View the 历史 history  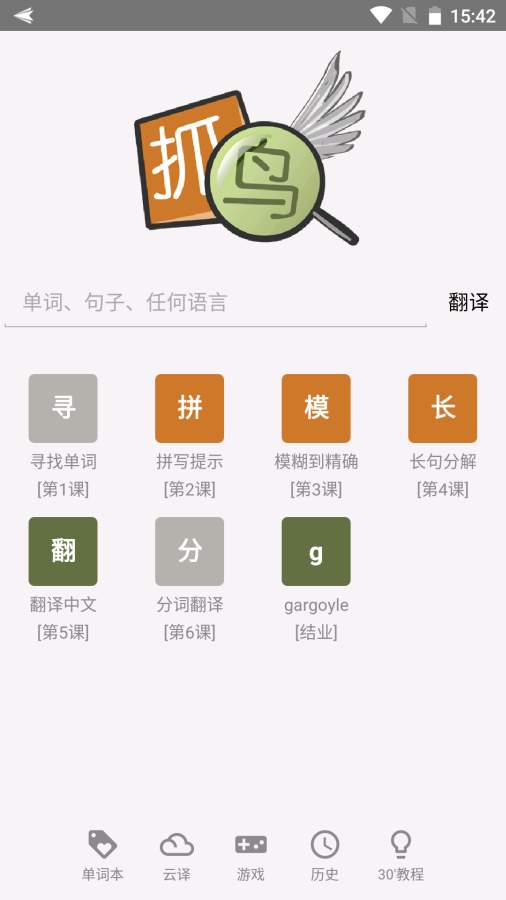[x=325, y=856]
